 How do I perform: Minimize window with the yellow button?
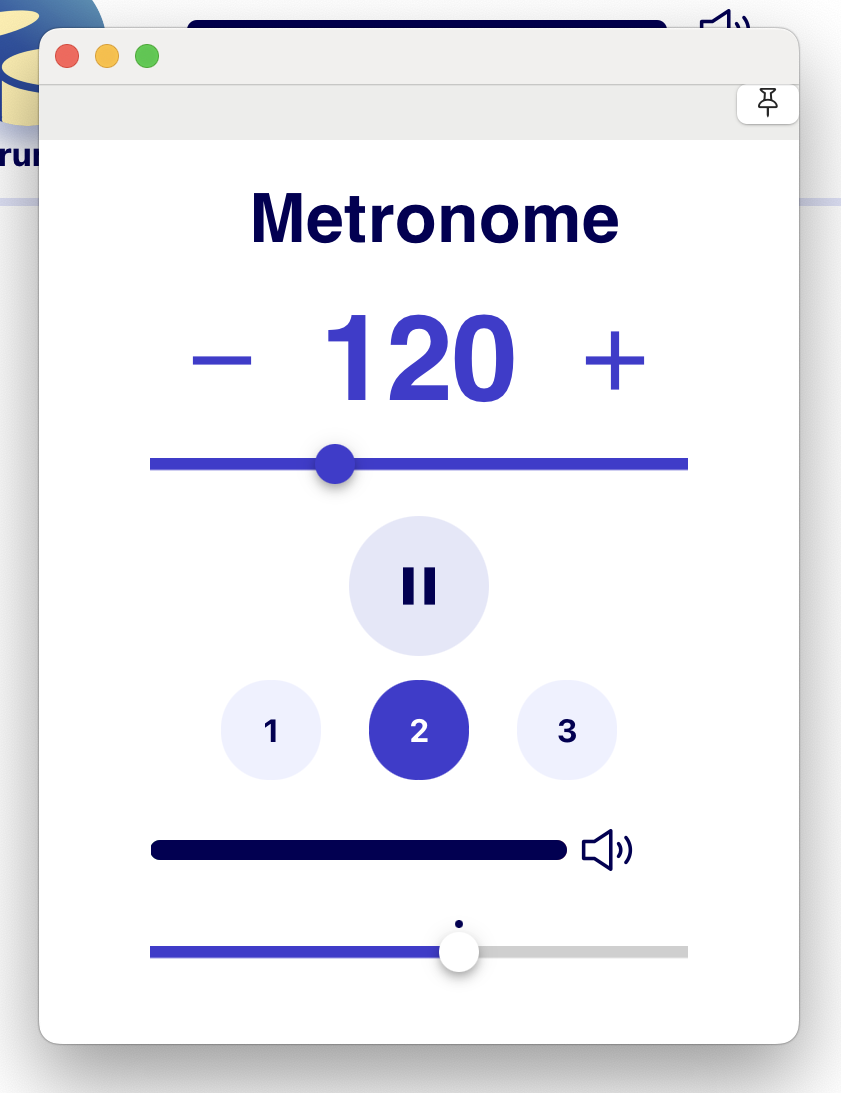[x=107, y=57]
